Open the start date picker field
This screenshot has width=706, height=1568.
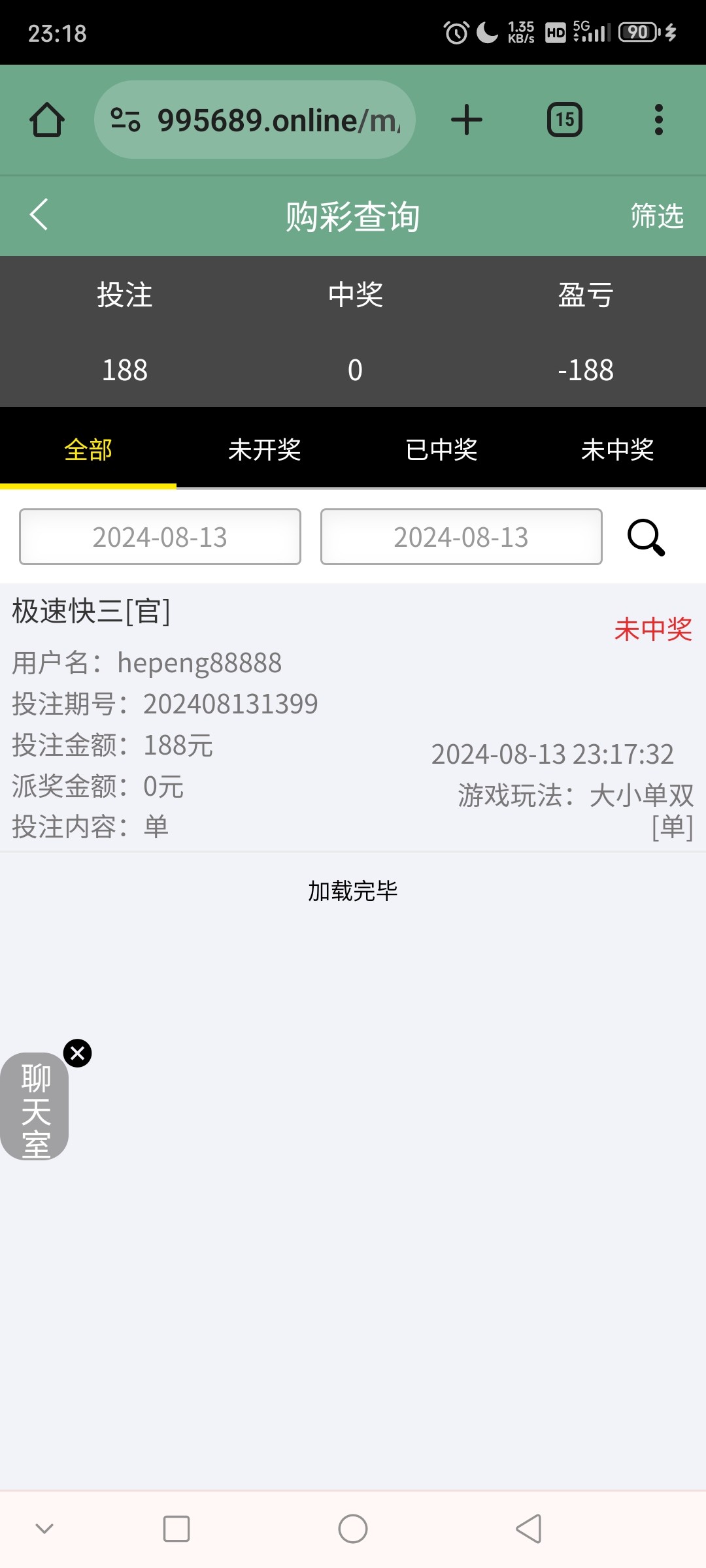pyautogui.click(x=160, y=537)
